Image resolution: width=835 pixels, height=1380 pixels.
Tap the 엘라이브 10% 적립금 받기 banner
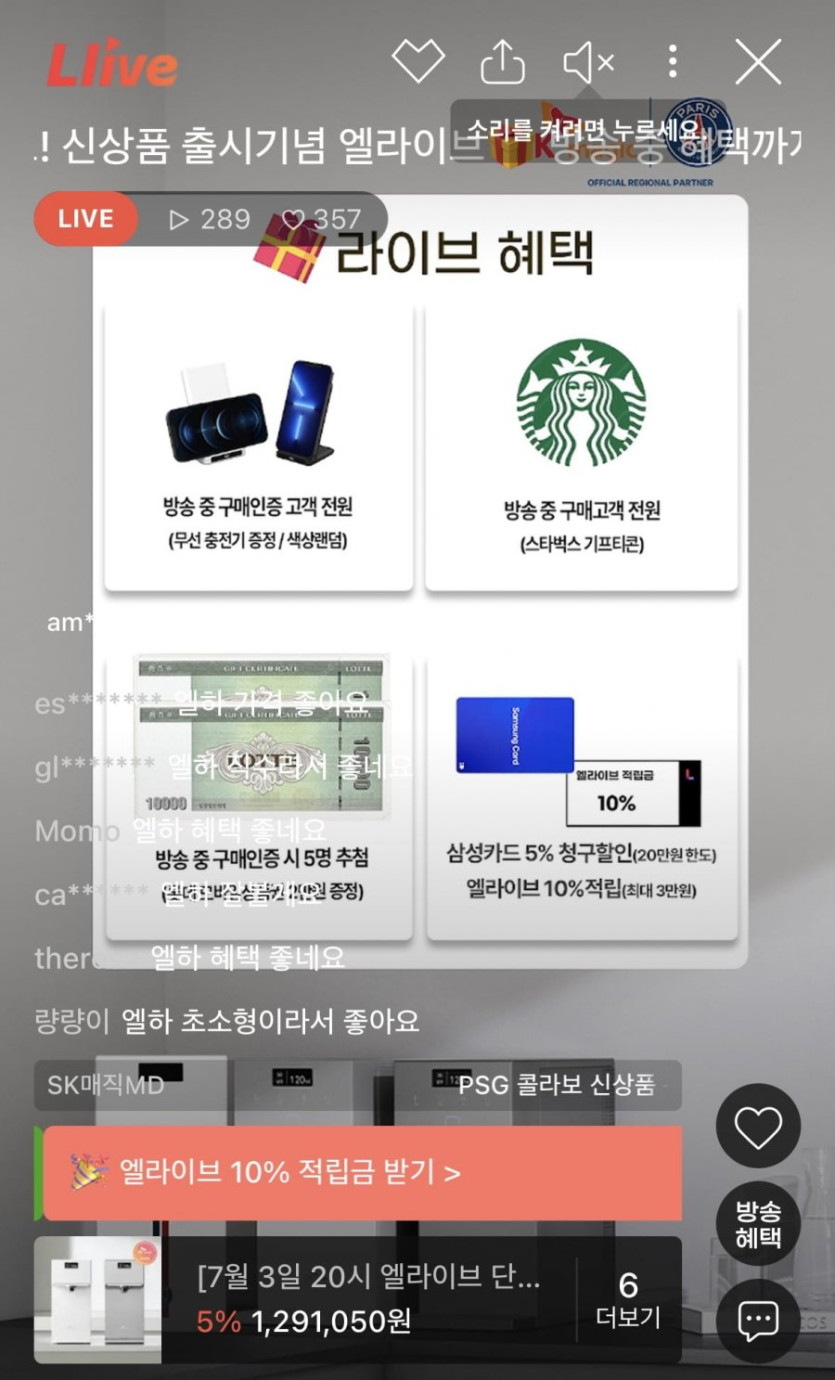[x=362, y=1173]
